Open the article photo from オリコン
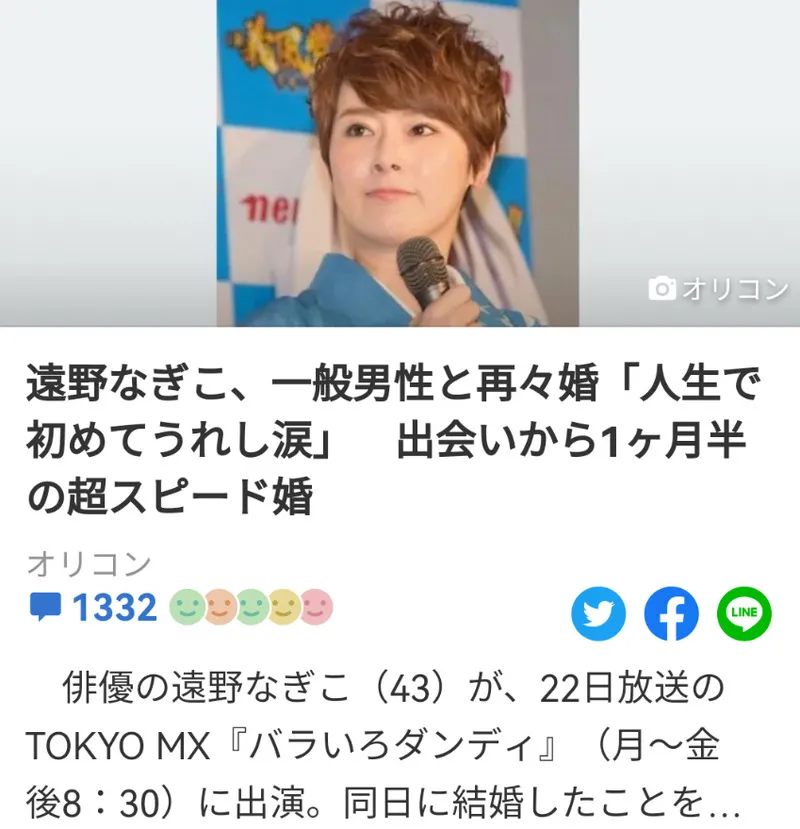Screen dimensions: 800x829 [398, 163]
